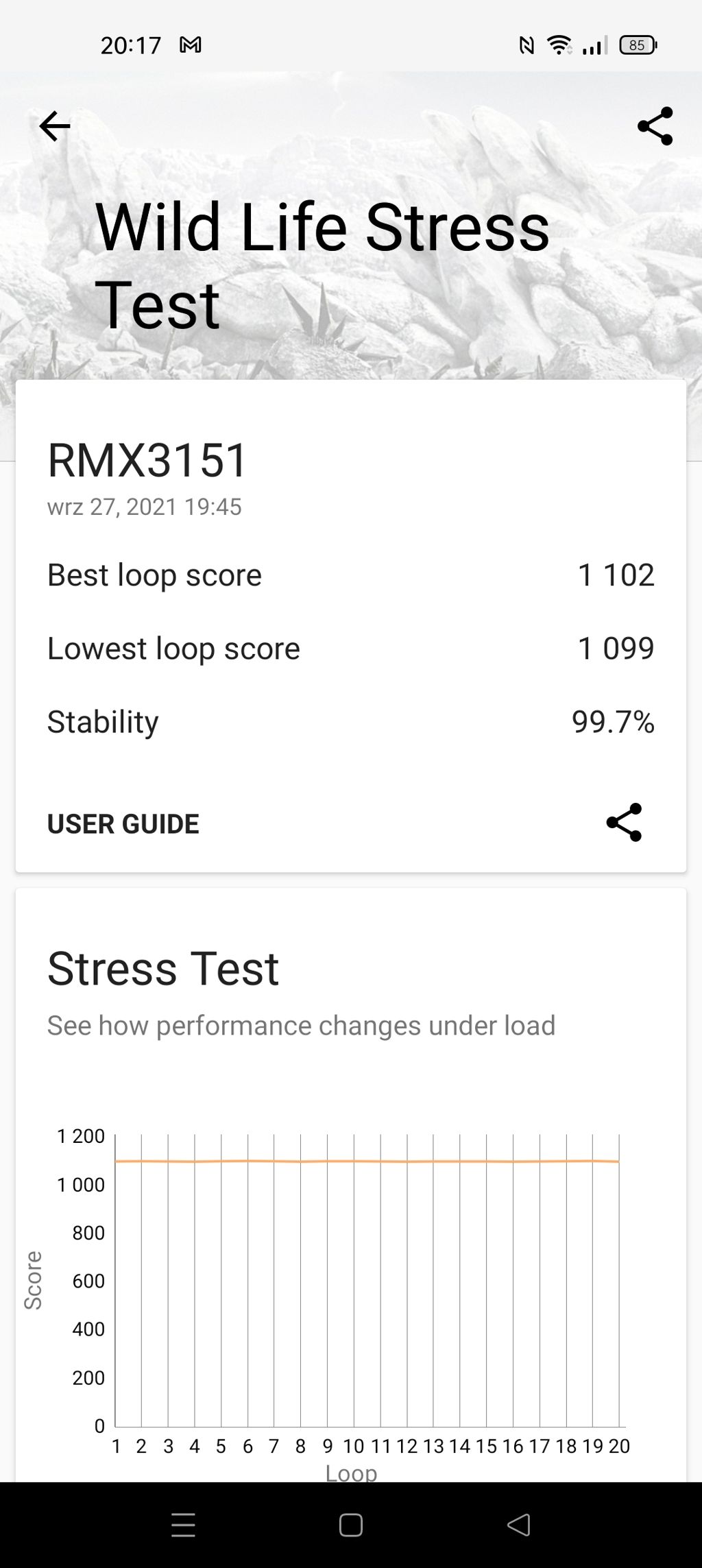Go back using the top arrow

click(54, 126)
